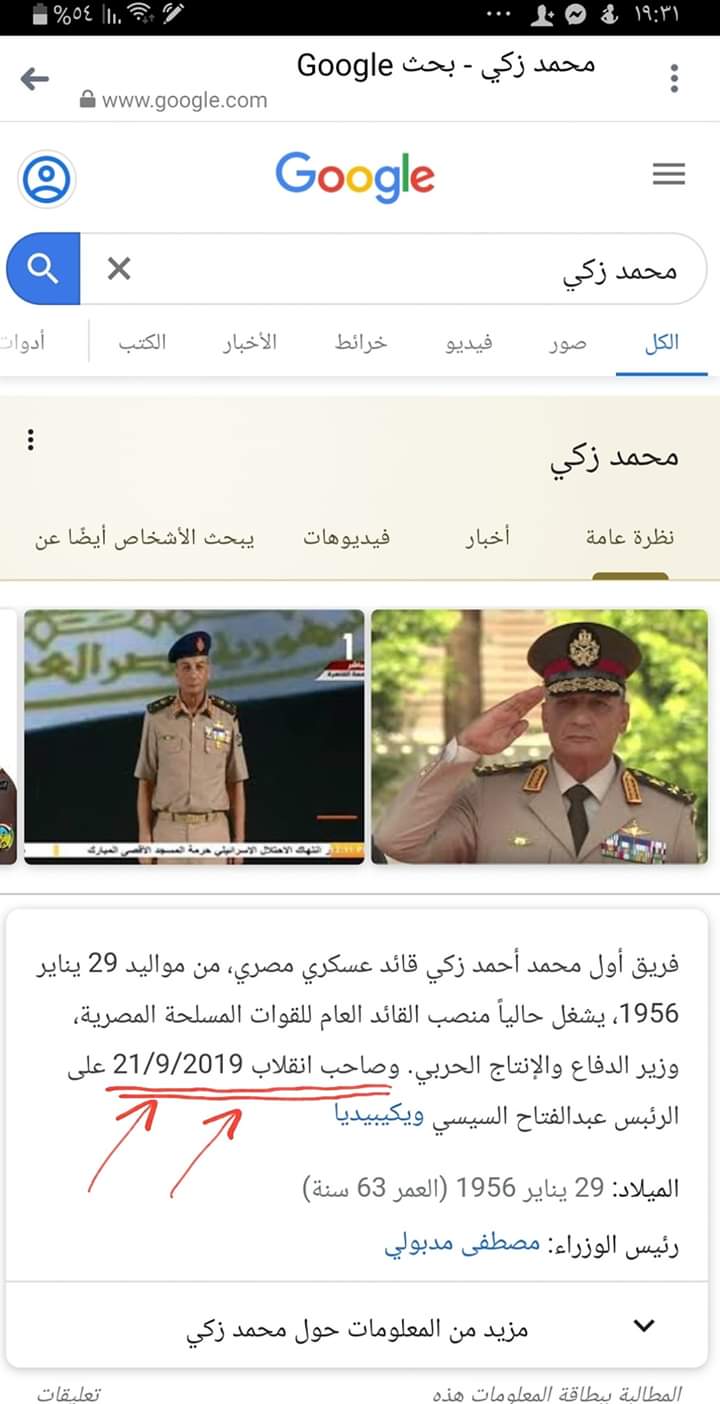Viewport: 720px width, 1404px height.
Task: Open the knowledge panel three-dot options
Action: pos(30,440)
